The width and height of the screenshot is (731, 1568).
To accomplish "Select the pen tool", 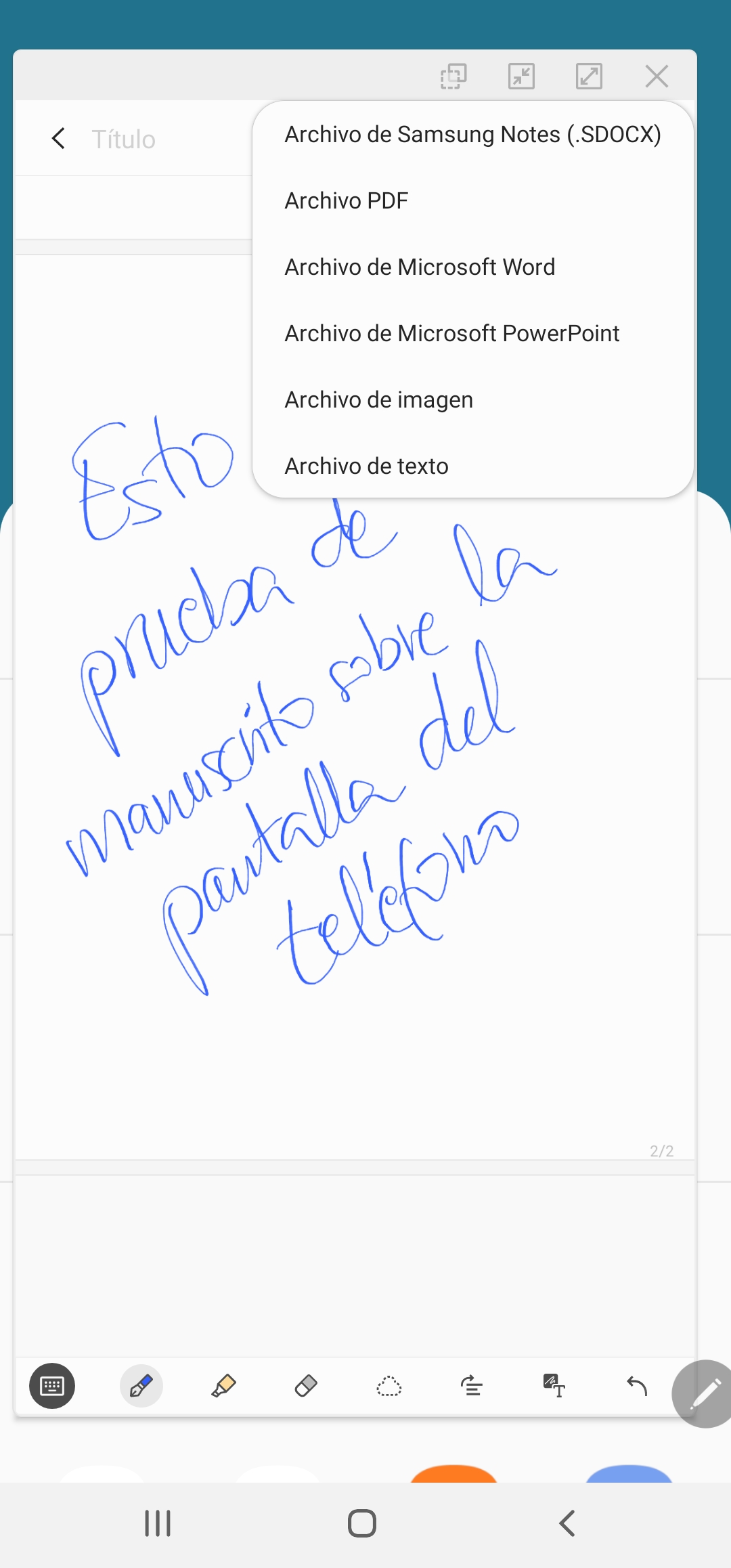I will (141, 1386).
